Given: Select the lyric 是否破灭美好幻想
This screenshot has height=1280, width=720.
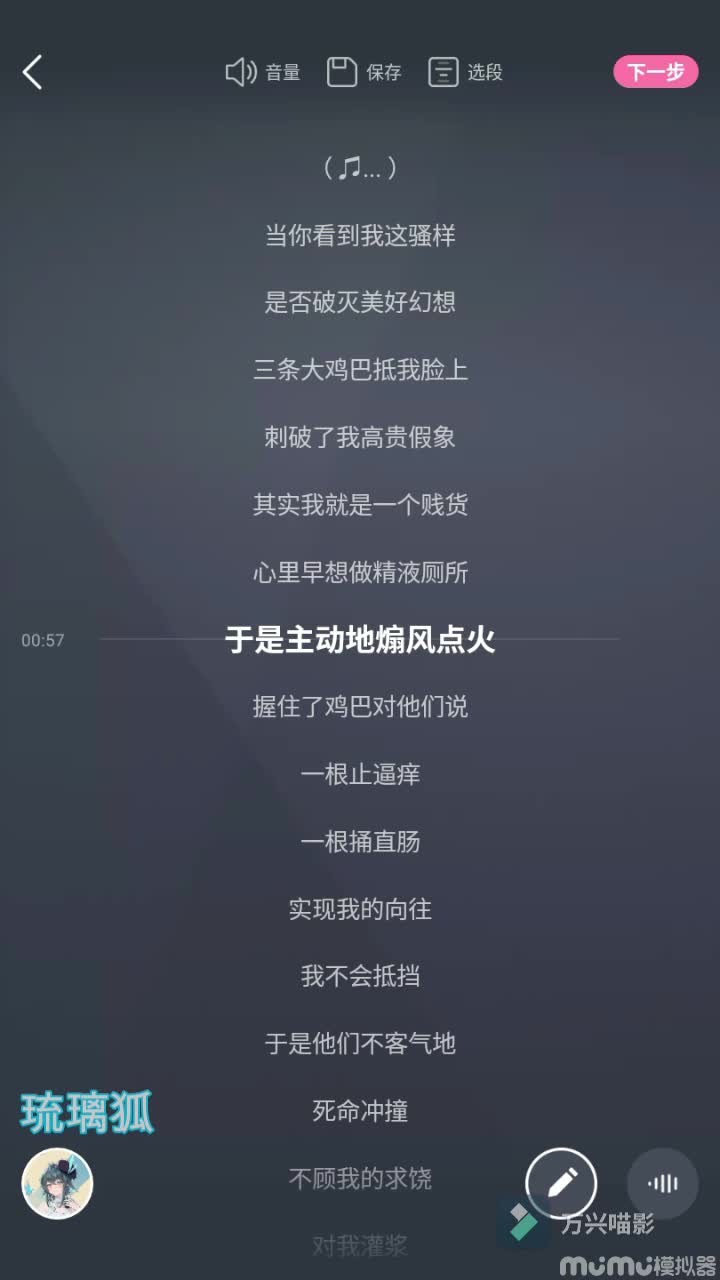Looking at the screenshot, I should pyautogui.click(x=360, y=303).
